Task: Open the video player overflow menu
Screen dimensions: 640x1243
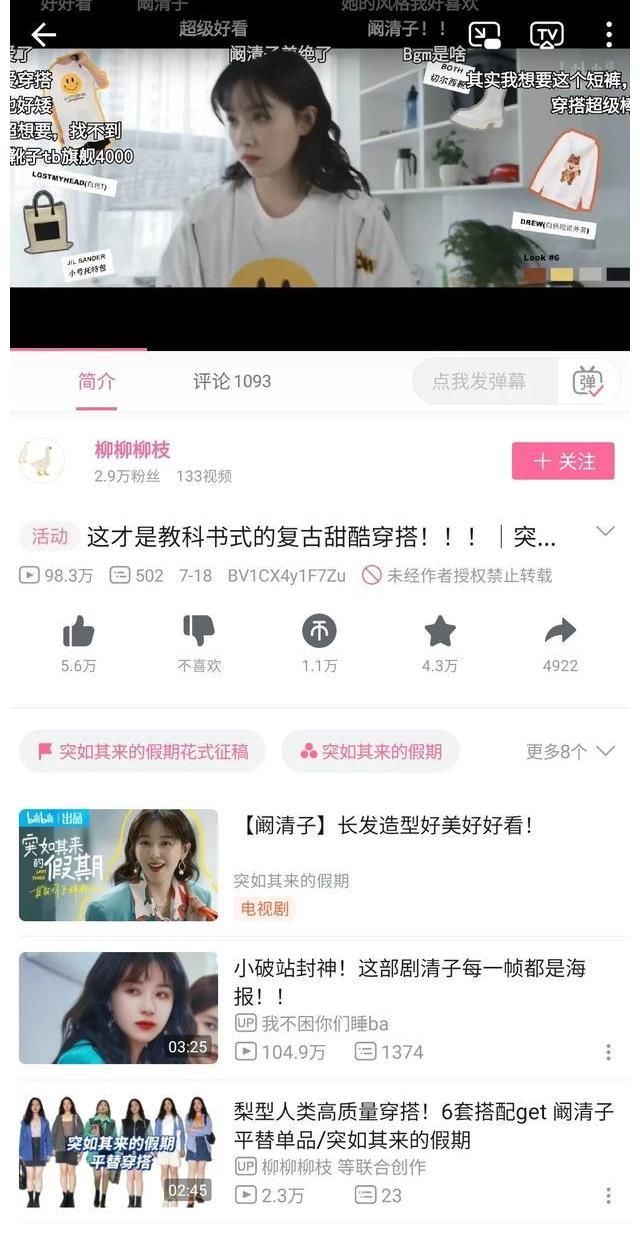Action: [x=608, y=35]
